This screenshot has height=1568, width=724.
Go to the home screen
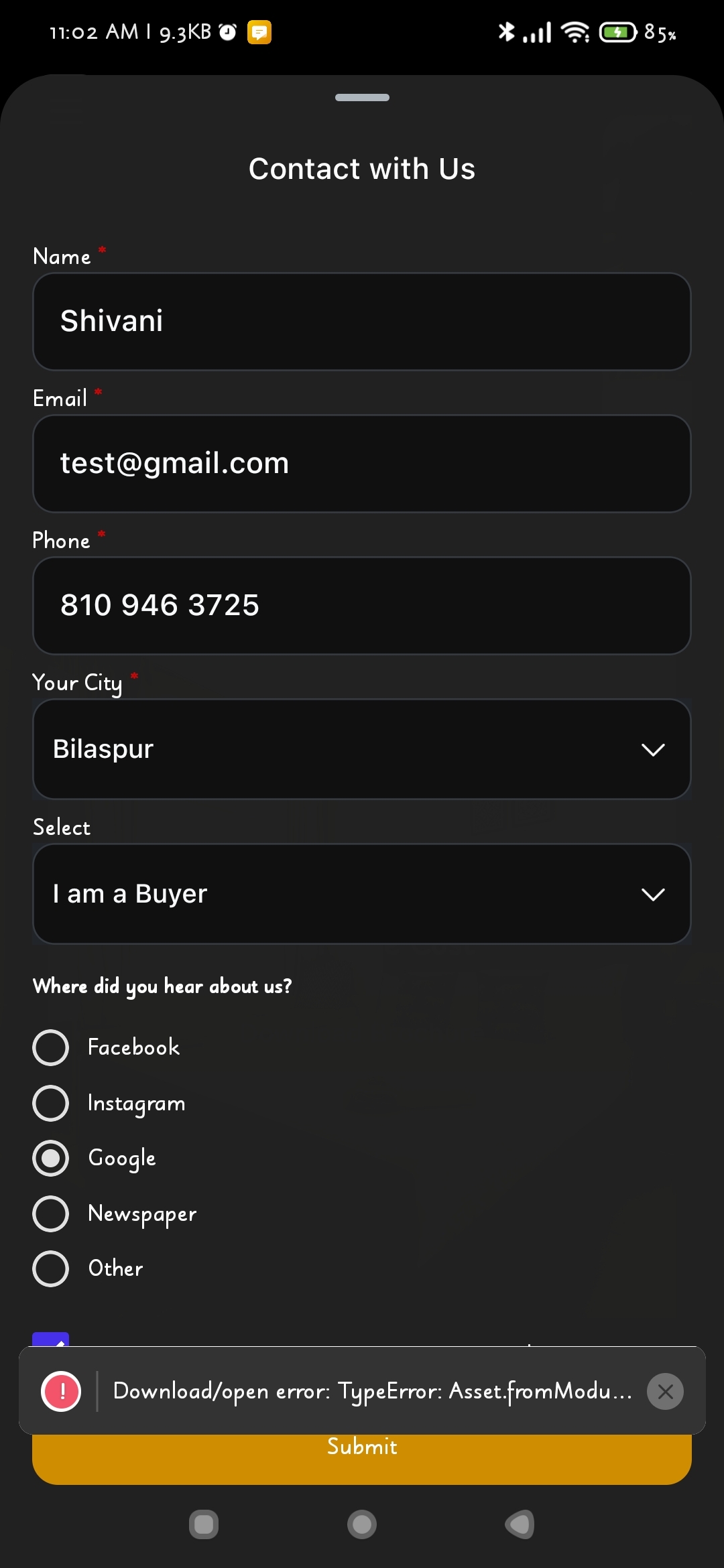pyautogui.click(x=362, y=1524)
